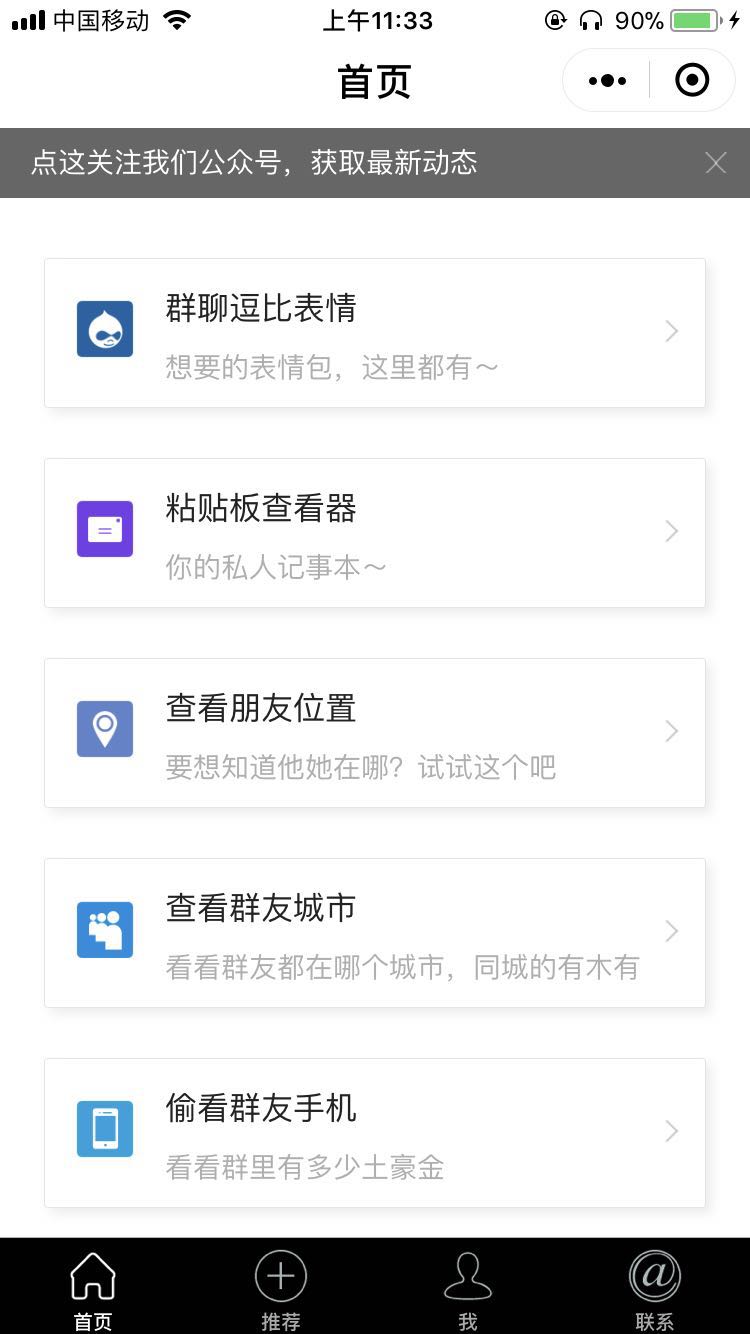Select the 首页 home tab

pyautogui.click(x=93, y=1287)
